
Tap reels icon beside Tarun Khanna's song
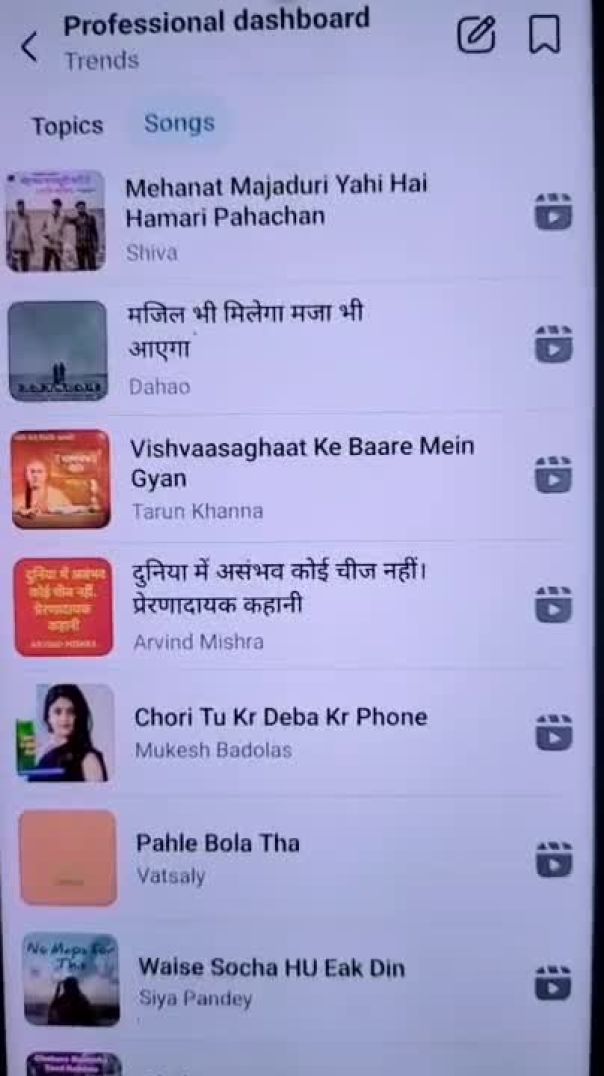(553, 475)
